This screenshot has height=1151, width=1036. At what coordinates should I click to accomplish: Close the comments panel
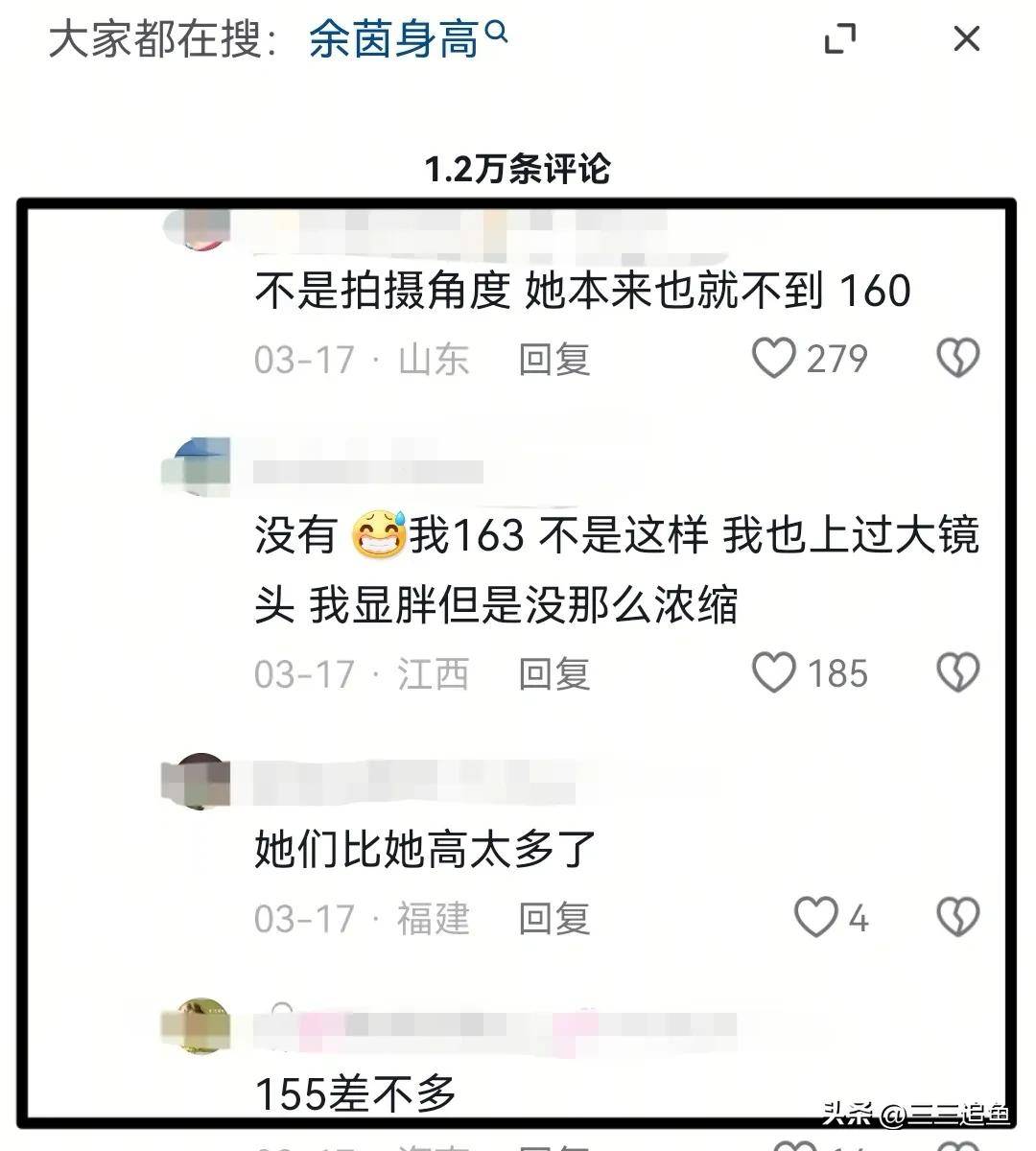click(966, 39)
